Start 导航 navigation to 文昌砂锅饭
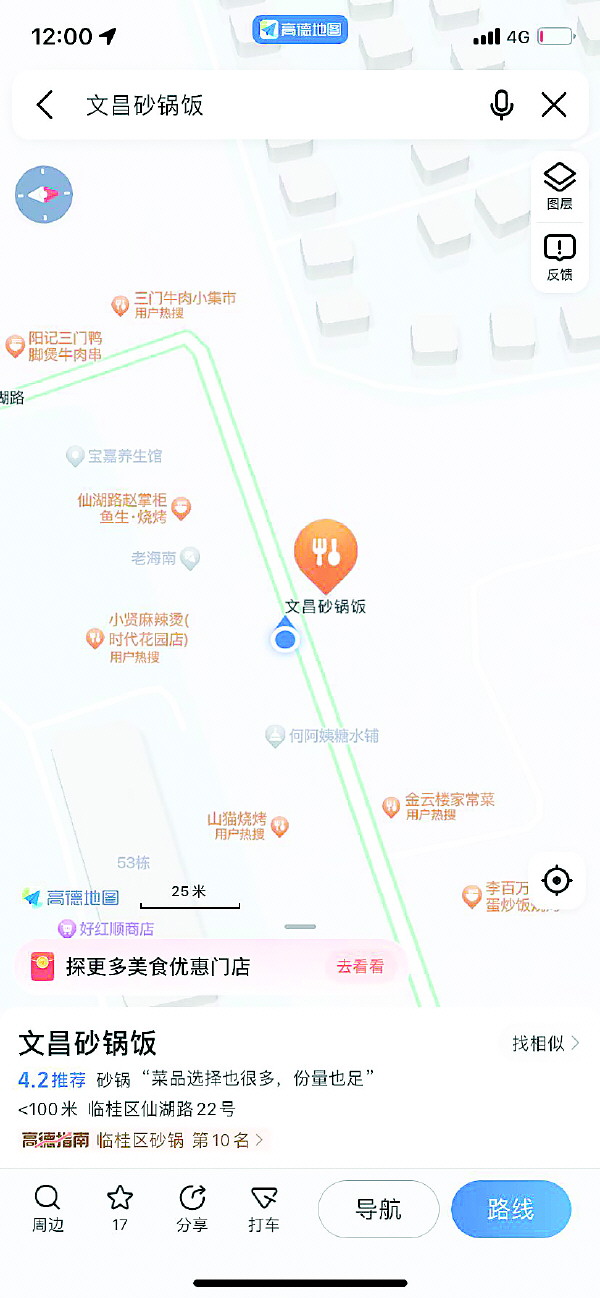This screenshot has height=1298, width=600. click(x=378, y=1208)
